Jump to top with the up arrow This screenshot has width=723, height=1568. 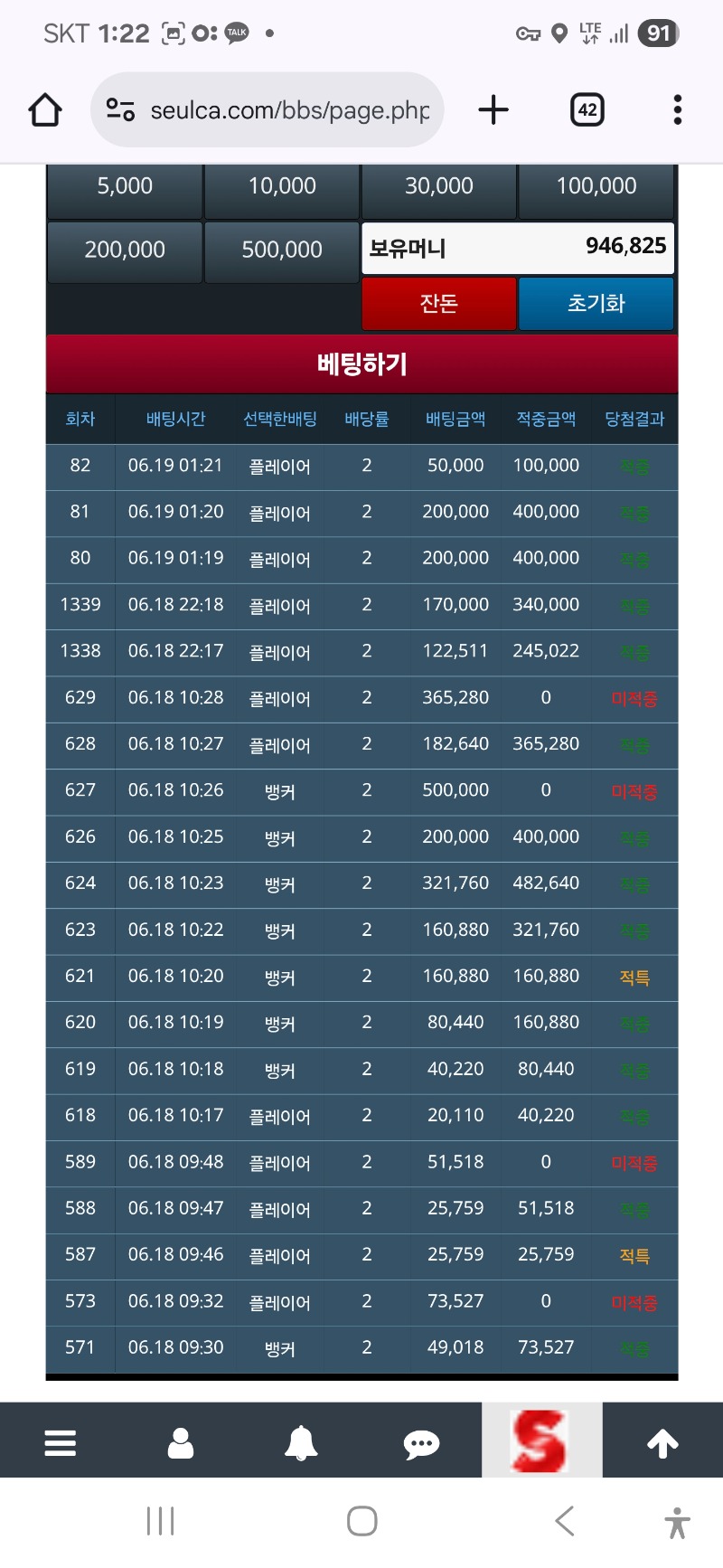662,1444
